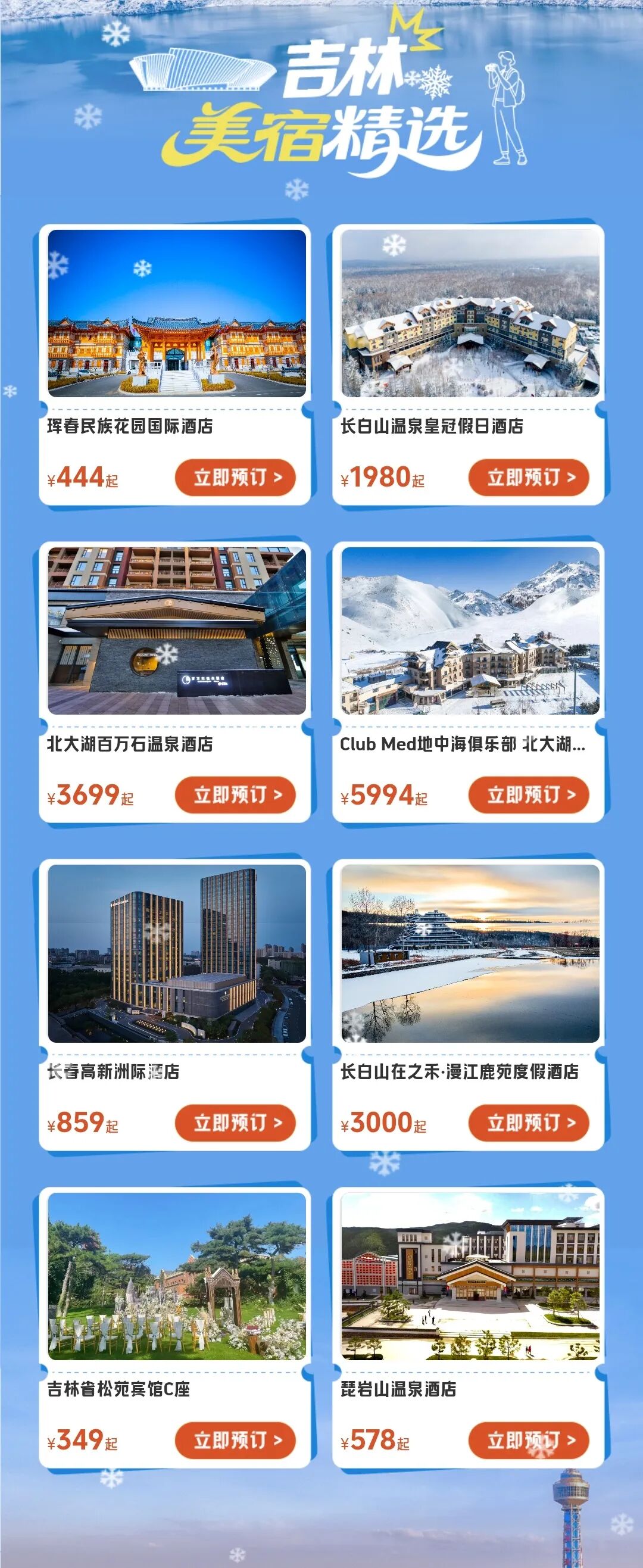
Task: Open the 北大湖百万石温泉酒店 photo card
Action: [176, 631]
